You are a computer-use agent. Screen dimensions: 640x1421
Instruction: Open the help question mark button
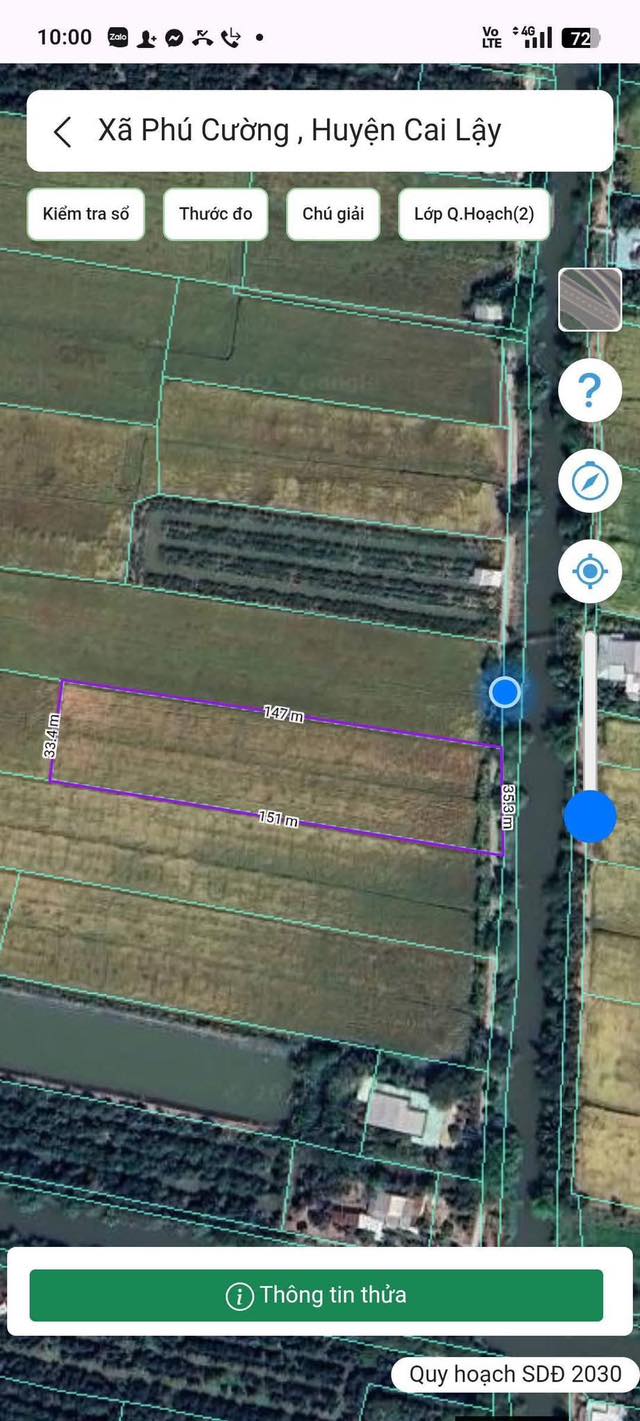pos(589,391)
